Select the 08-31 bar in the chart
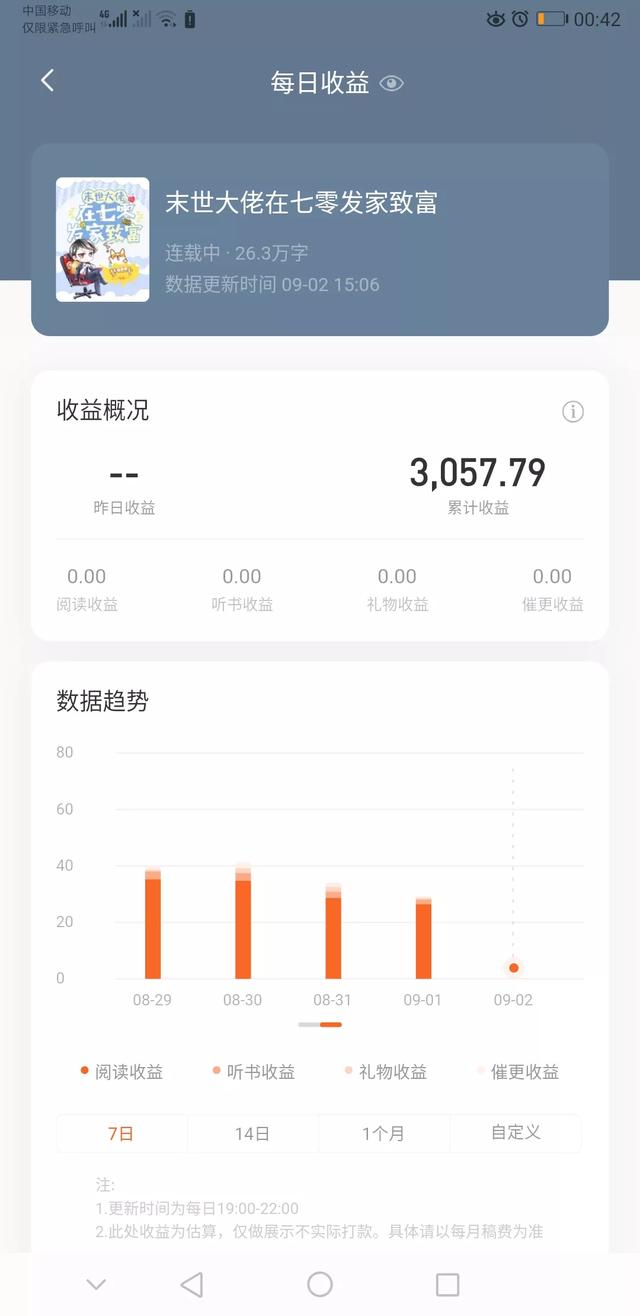The width and height of the screenshot is (640, 1316). 333,931
